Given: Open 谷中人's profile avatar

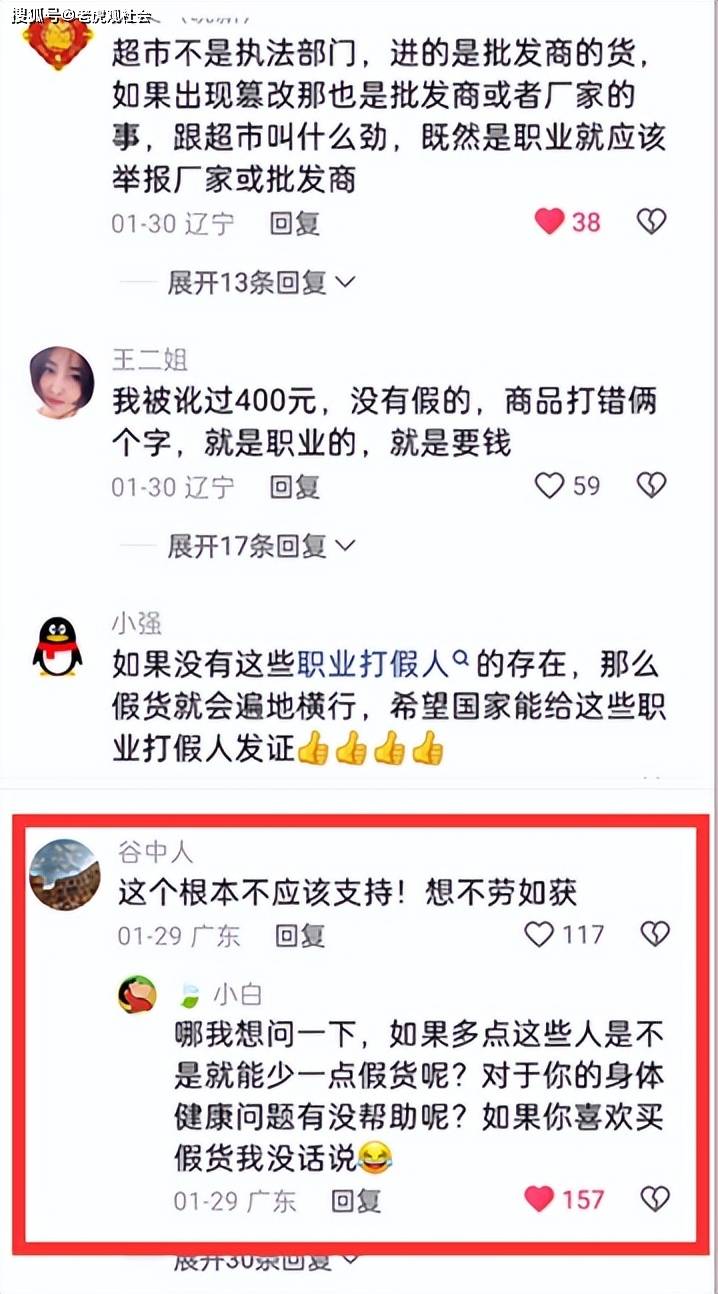Looking at the screenshot, I should point(65,874).
